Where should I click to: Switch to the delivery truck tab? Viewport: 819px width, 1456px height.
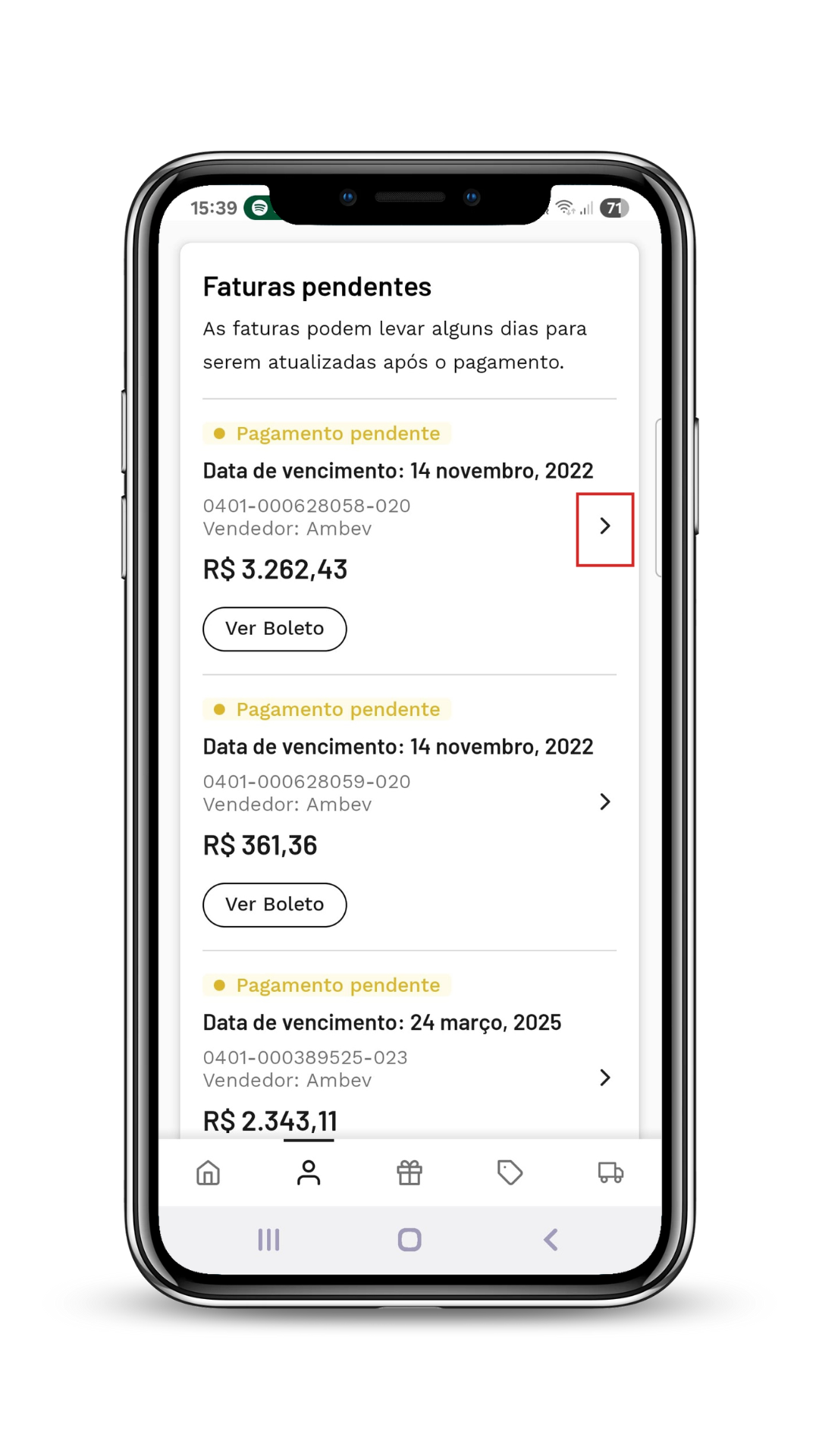610,1173
